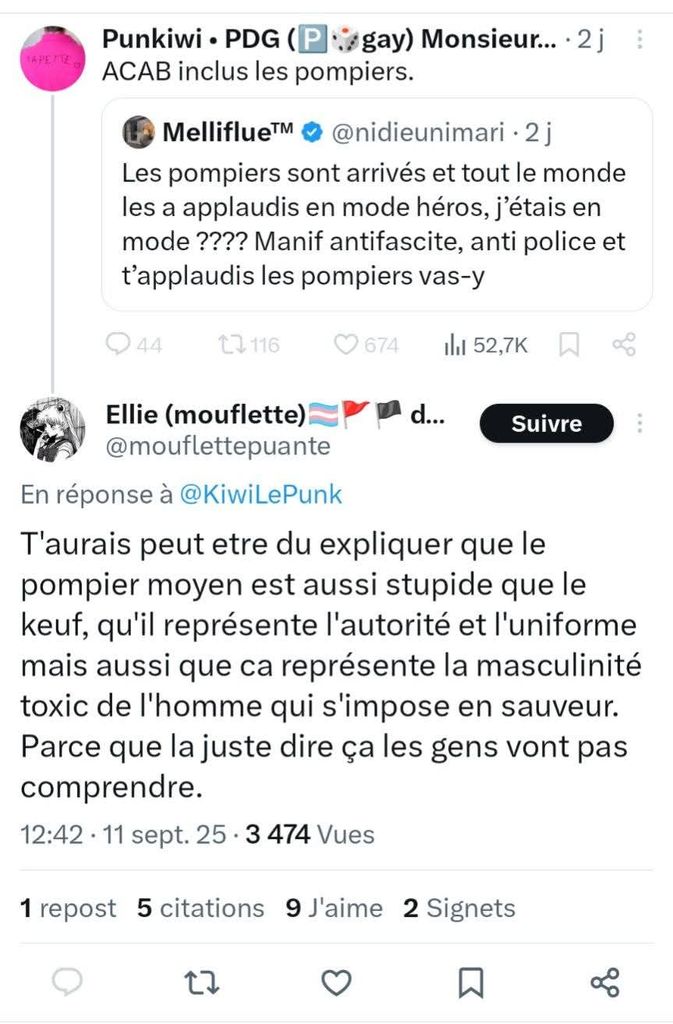
Task: View the 9 J'aime likes list
Action: tap(334, 908)
